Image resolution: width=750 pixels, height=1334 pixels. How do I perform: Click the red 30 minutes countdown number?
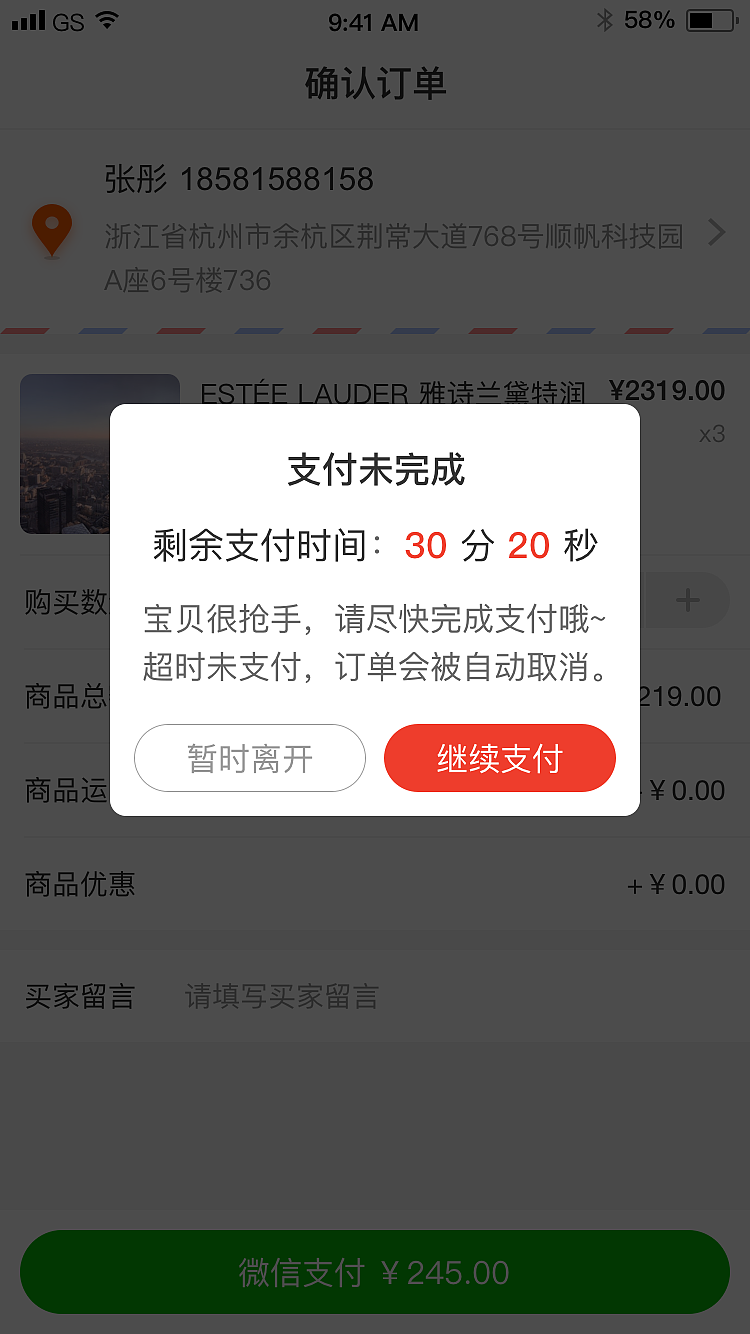click(x=427, y=545)
